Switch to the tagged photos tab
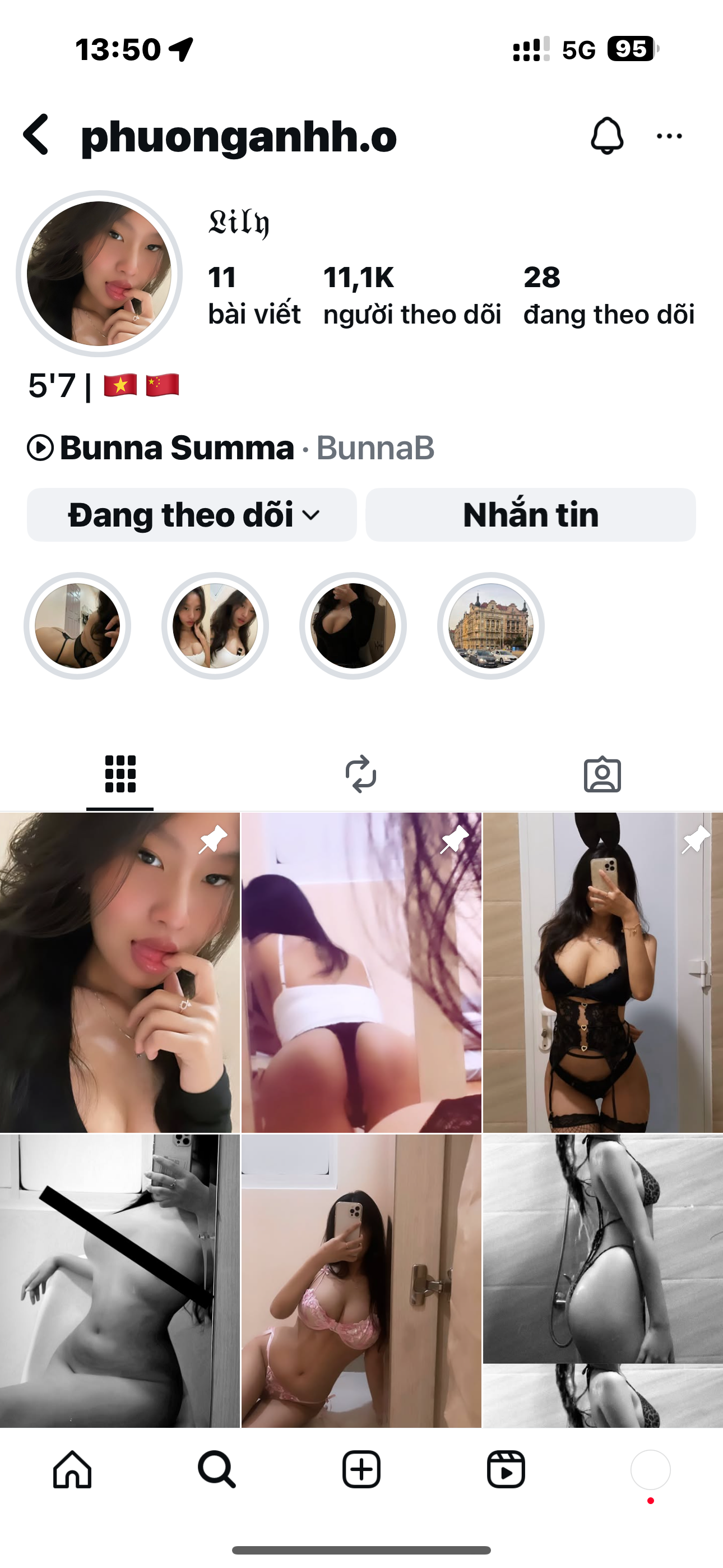The height and width of the screenshot is (1568, 723). coord(602,774)
